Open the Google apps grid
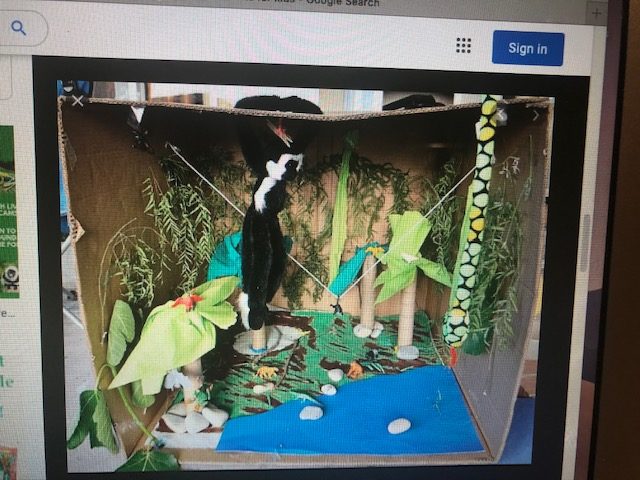The image size is (640, 480). tap(463, 46)
